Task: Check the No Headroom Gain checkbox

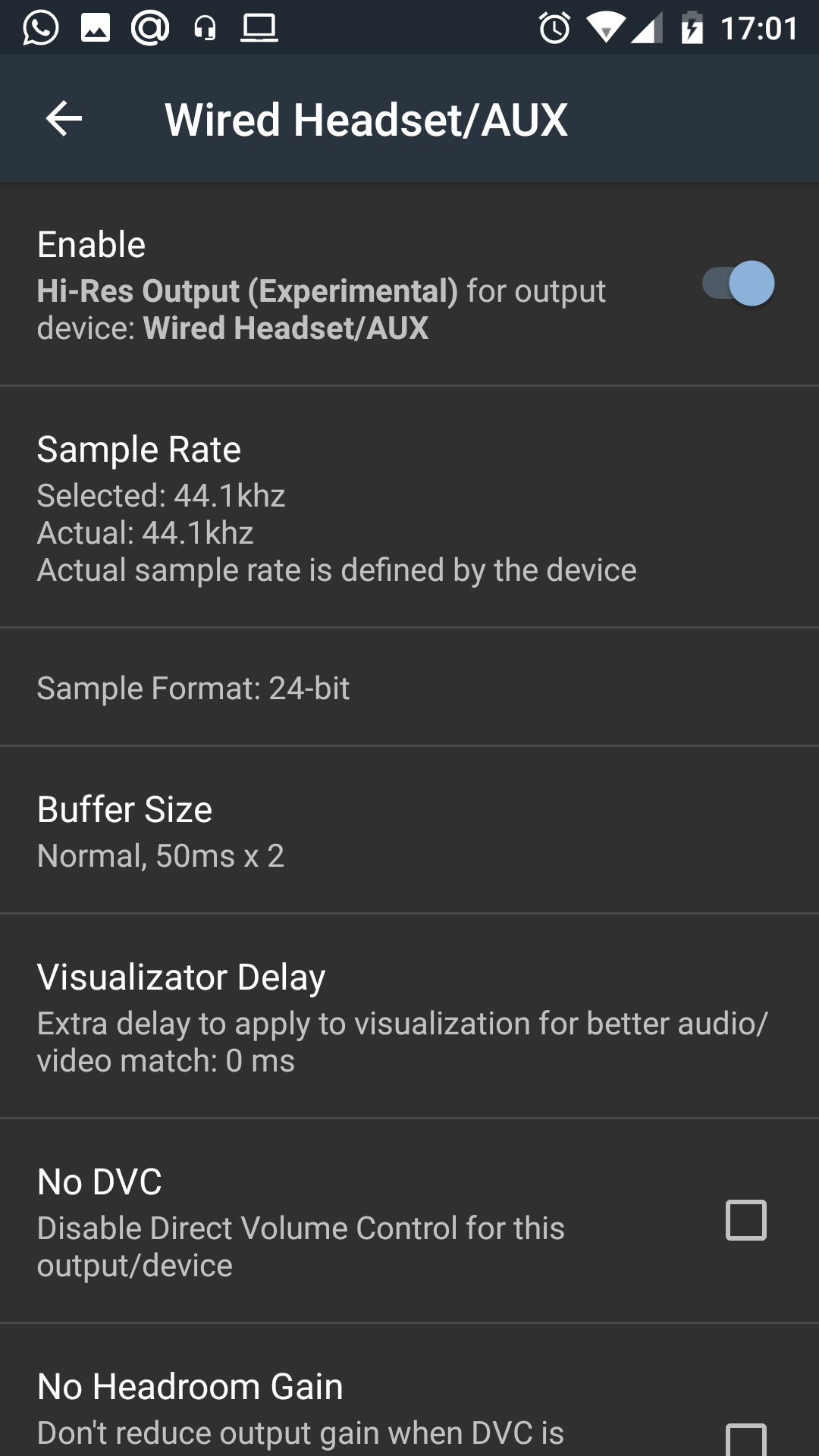Action: coord(745,1438)
